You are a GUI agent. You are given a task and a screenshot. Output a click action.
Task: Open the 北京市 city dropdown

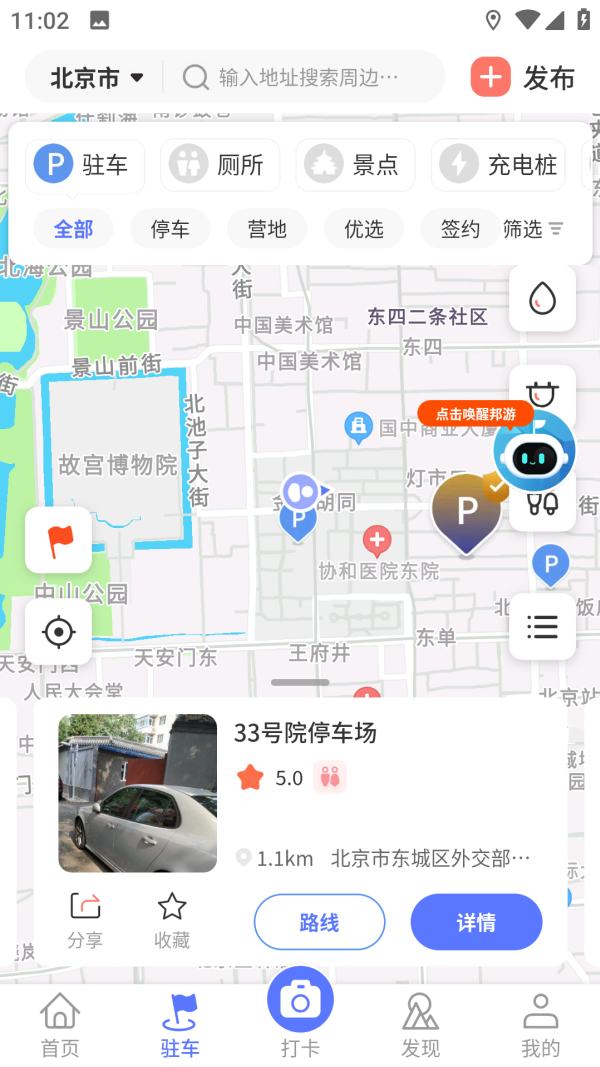click(97, 78)
